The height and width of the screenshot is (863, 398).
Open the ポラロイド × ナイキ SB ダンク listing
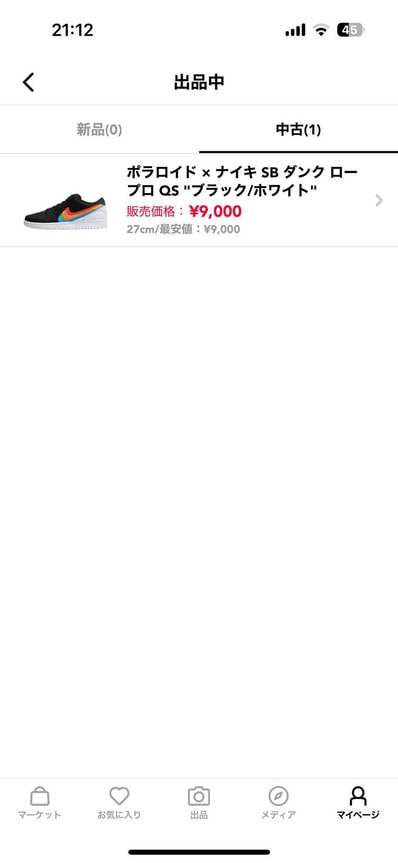pos(199,200)
